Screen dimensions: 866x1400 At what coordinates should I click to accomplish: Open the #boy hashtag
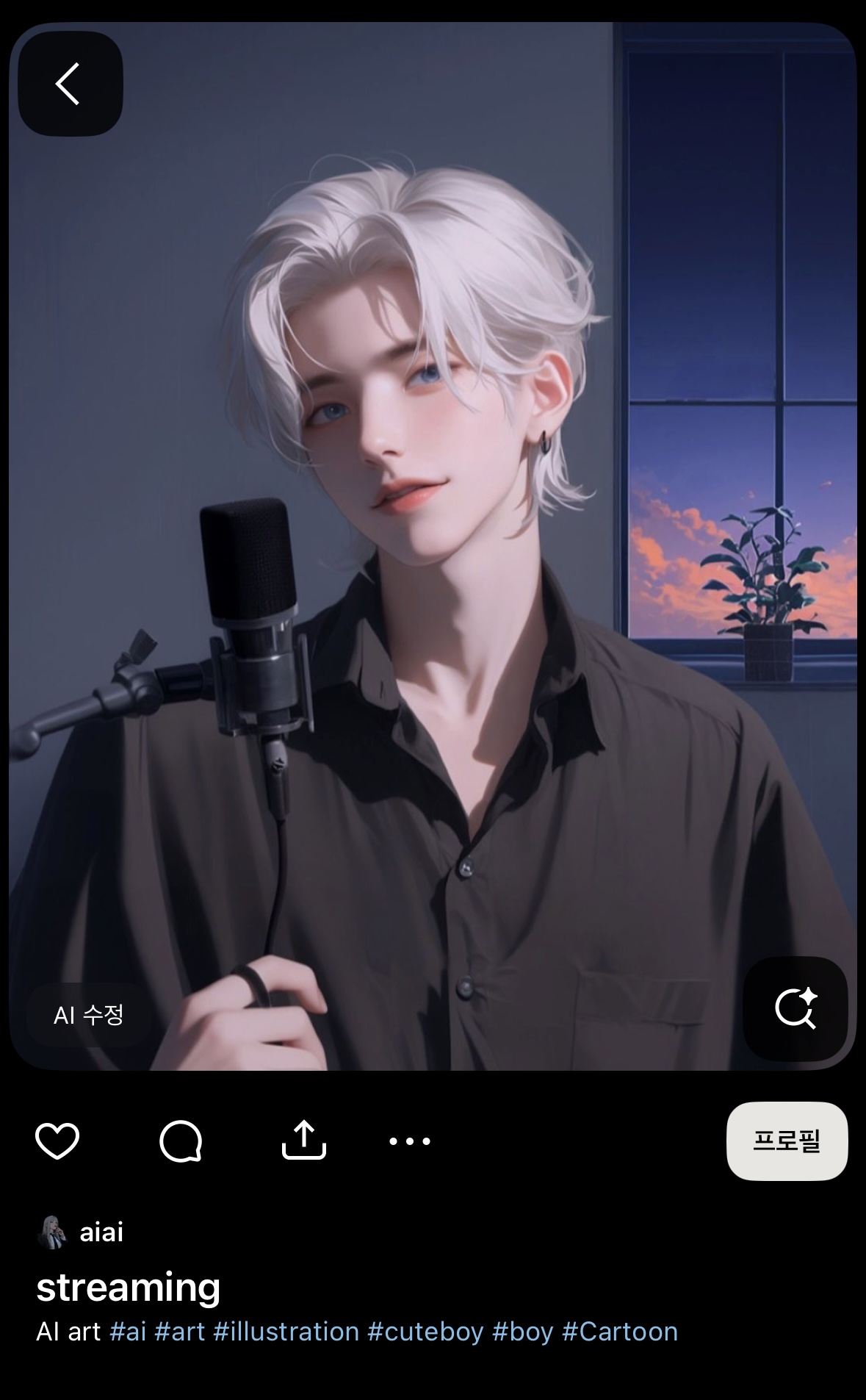[x=522, y=1332]
